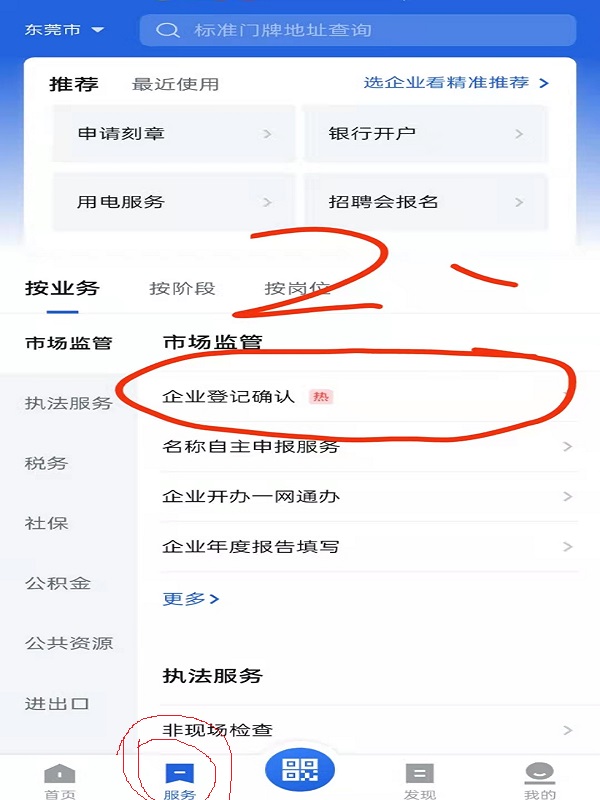The height and width of the screenshot is (800, 600).
Task: Open 招聘会报名 shortcut
Action: [x=426, y=202]
